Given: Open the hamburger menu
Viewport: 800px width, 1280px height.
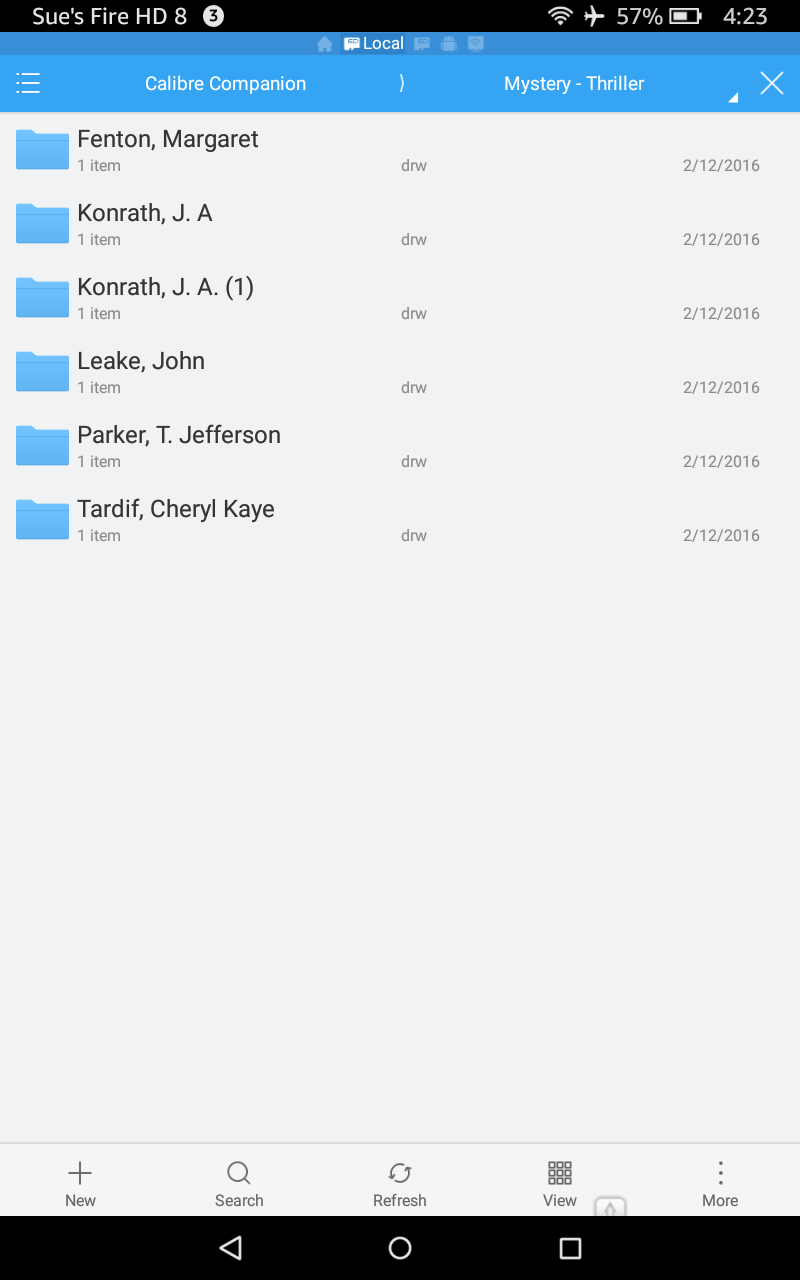Looking at the screenshot, I should [28, 84].
